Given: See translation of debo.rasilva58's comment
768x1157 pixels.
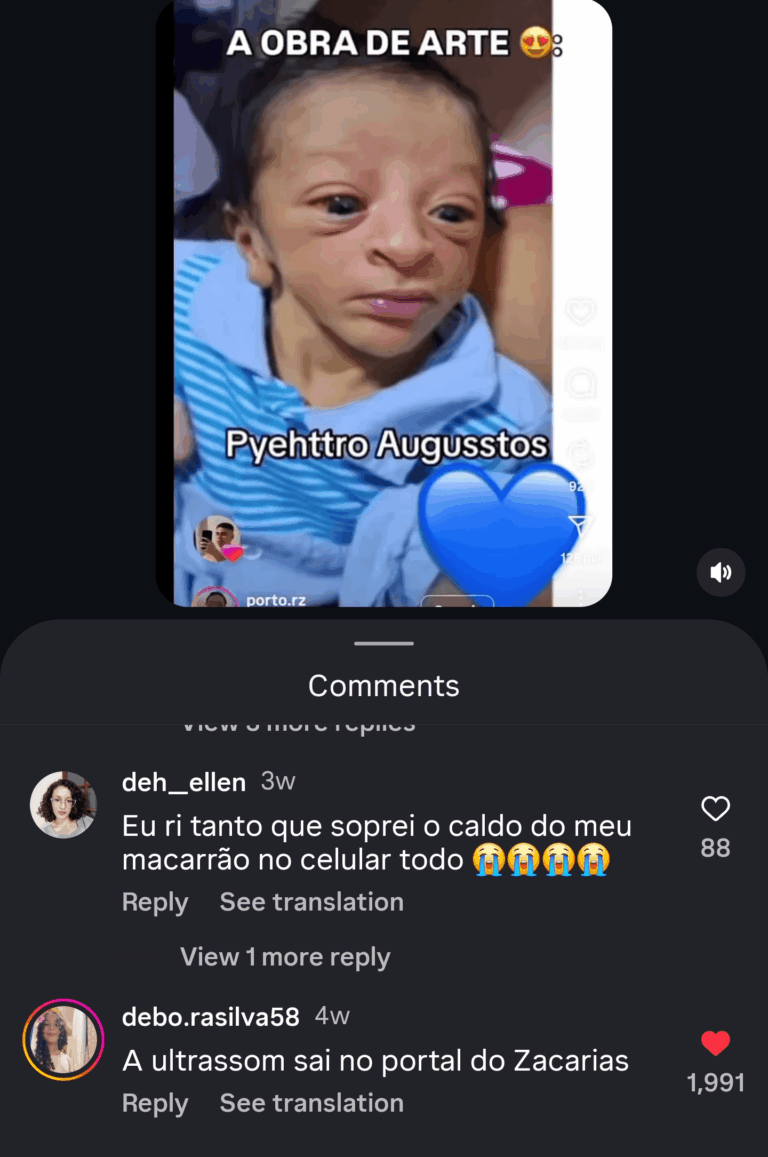Looking at the screenshot, I should pos(311,1103).
